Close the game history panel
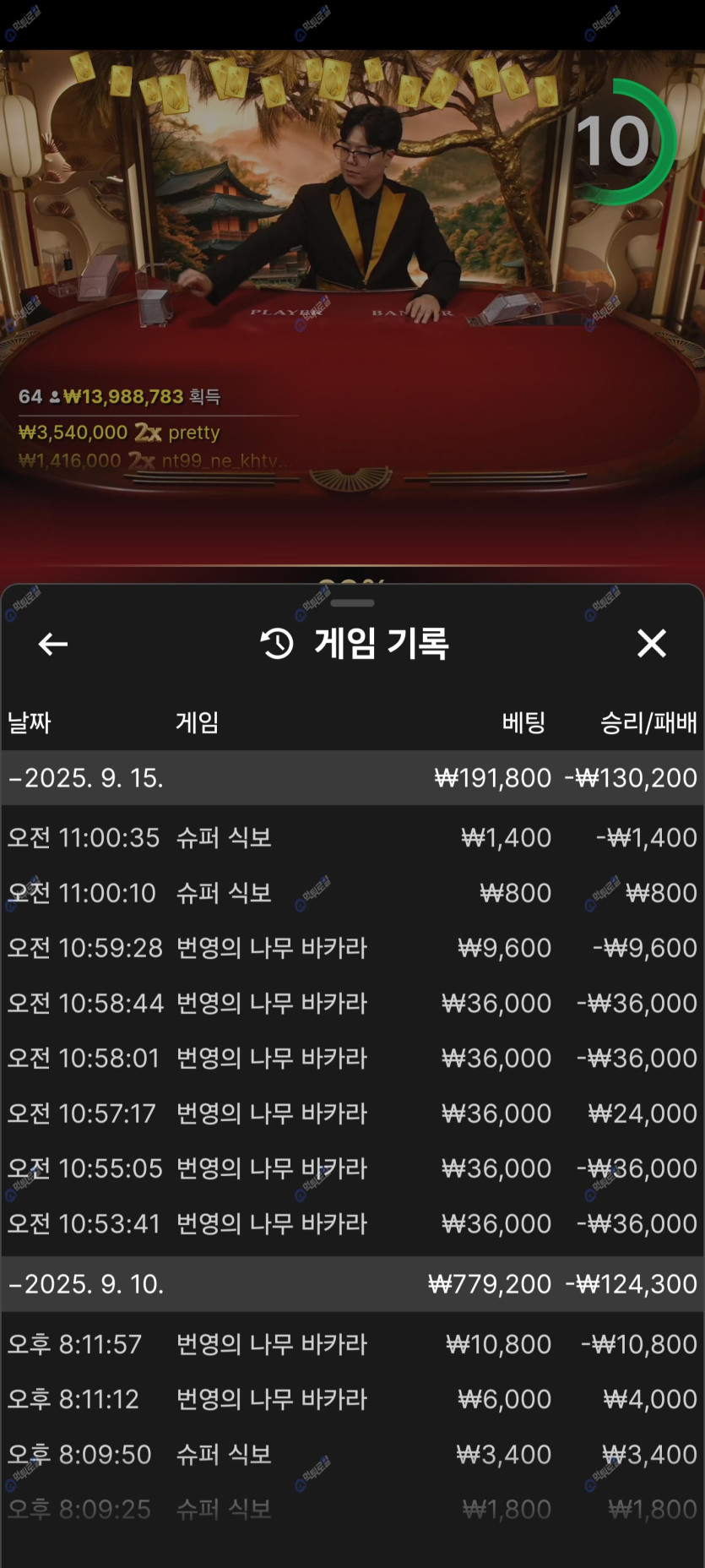 click(x=651, y=644)
